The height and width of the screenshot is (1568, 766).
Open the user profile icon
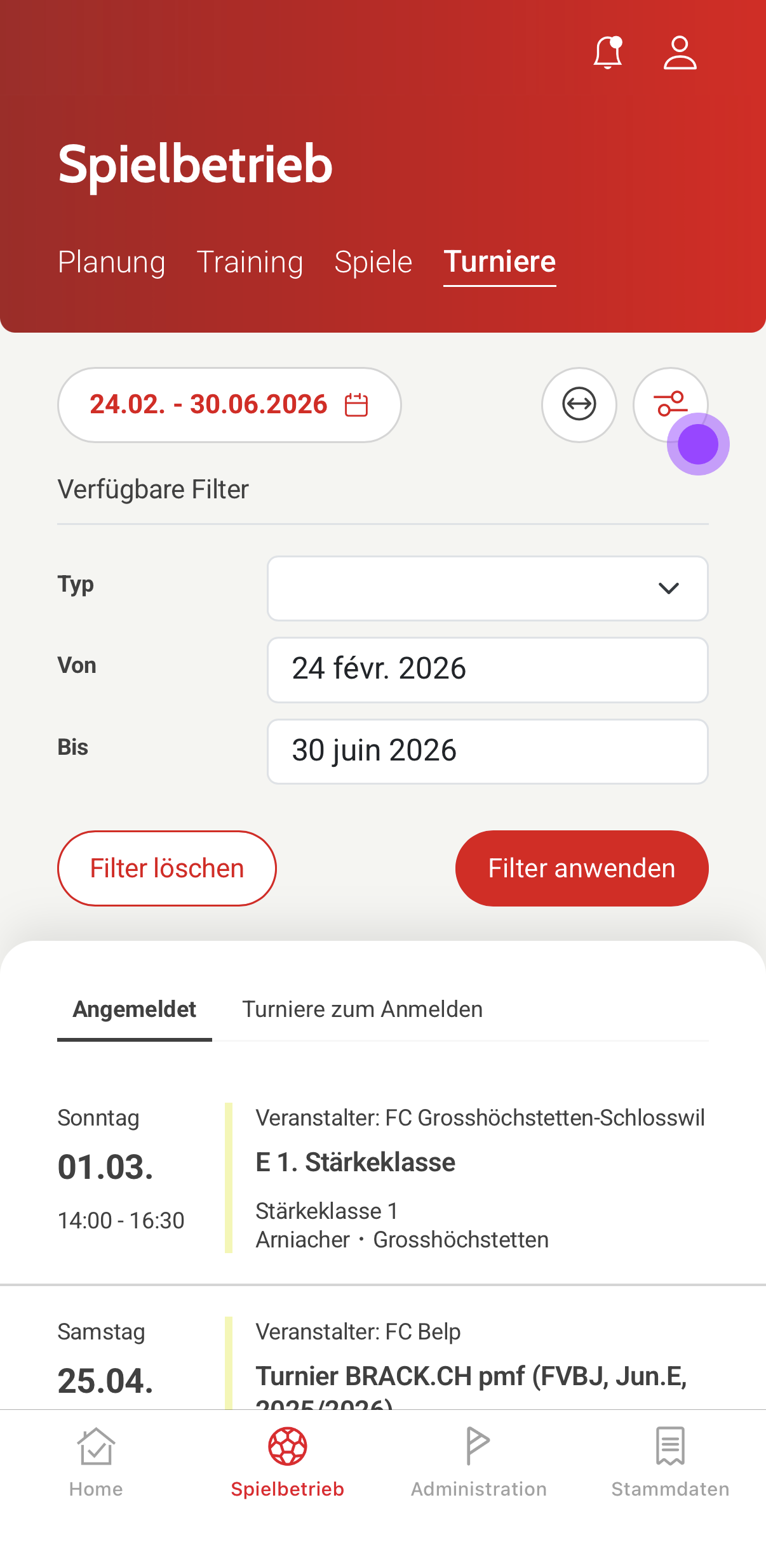tap(680, 53)
